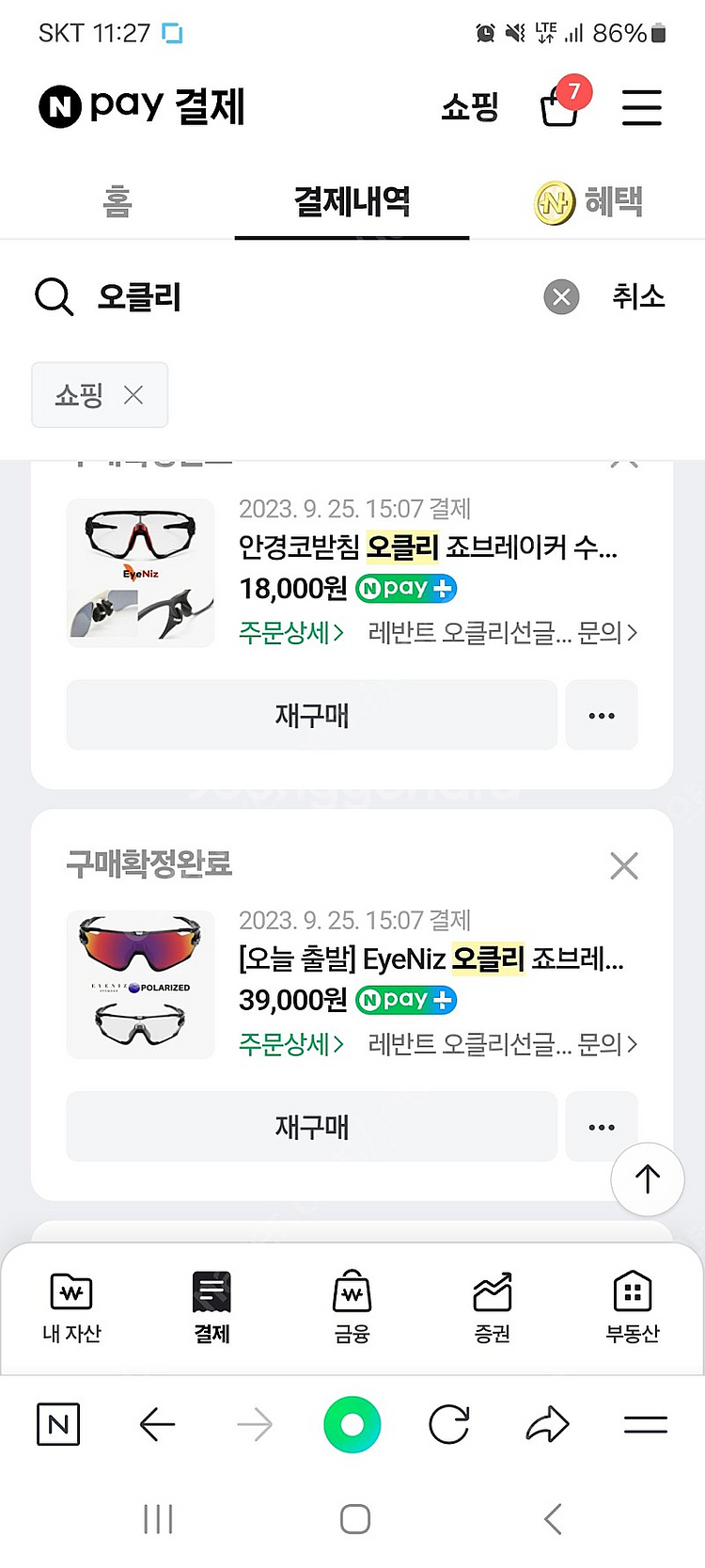Tap 재구매 for the 18,000원 order

311,716
